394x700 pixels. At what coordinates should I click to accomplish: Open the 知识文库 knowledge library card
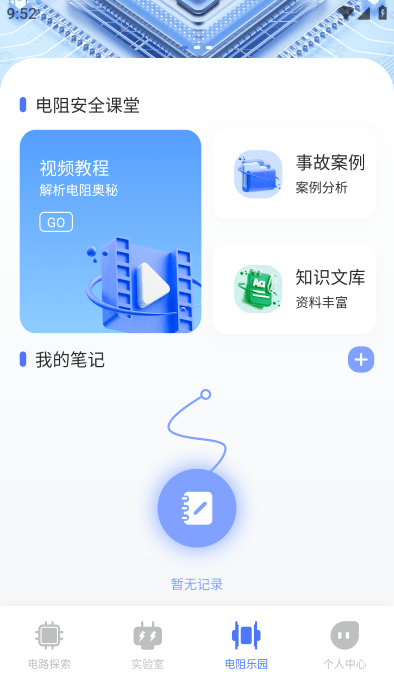click(x=294, y=289)
